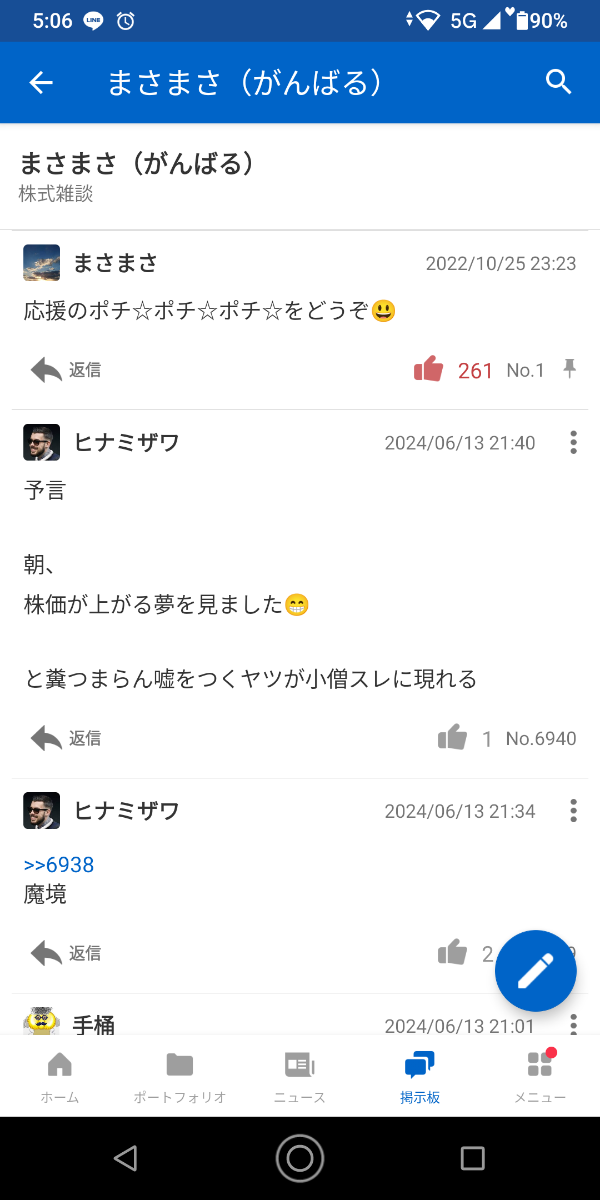
Task: Like ヒナミザワ's 魔境 post
Action: tap(452, 953)
